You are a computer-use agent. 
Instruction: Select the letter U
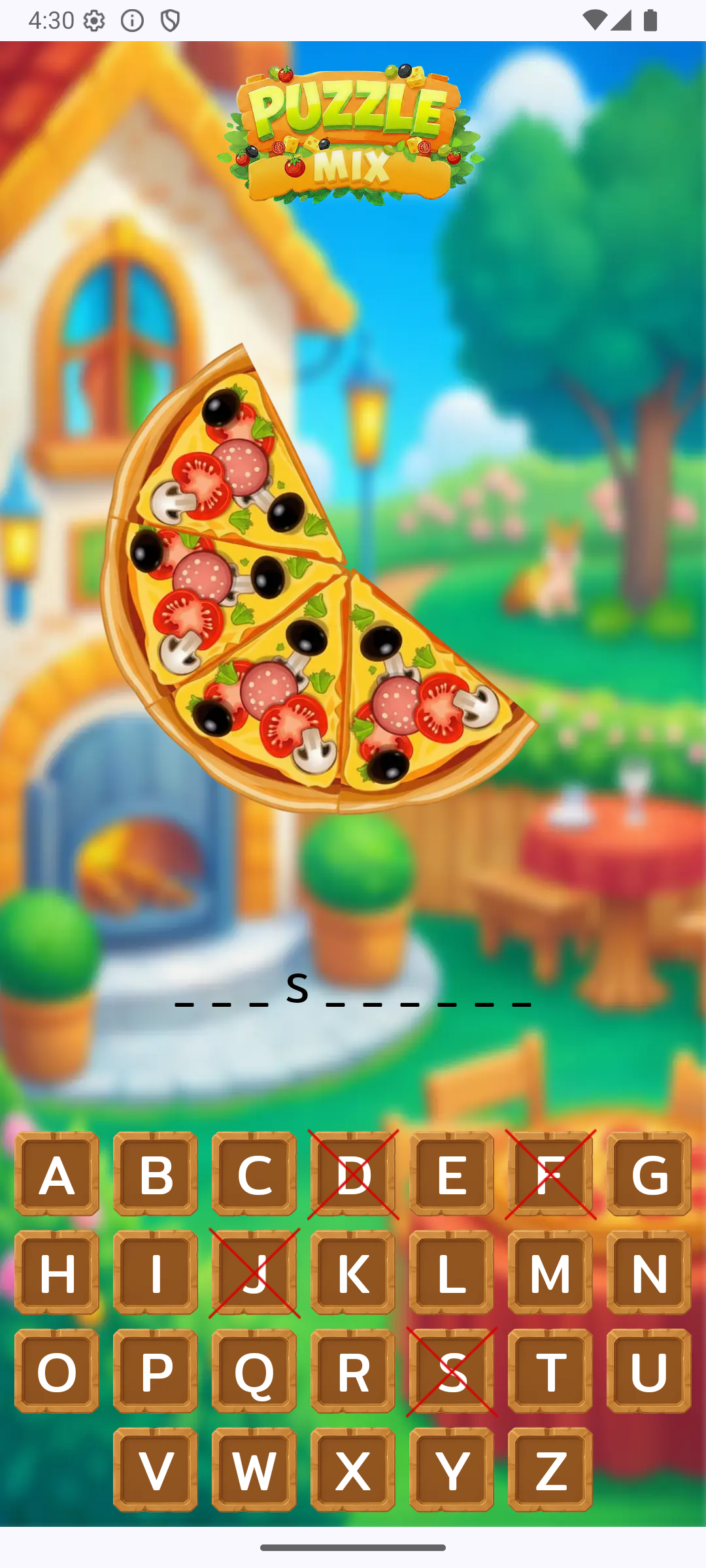(x=649, y=1371)
